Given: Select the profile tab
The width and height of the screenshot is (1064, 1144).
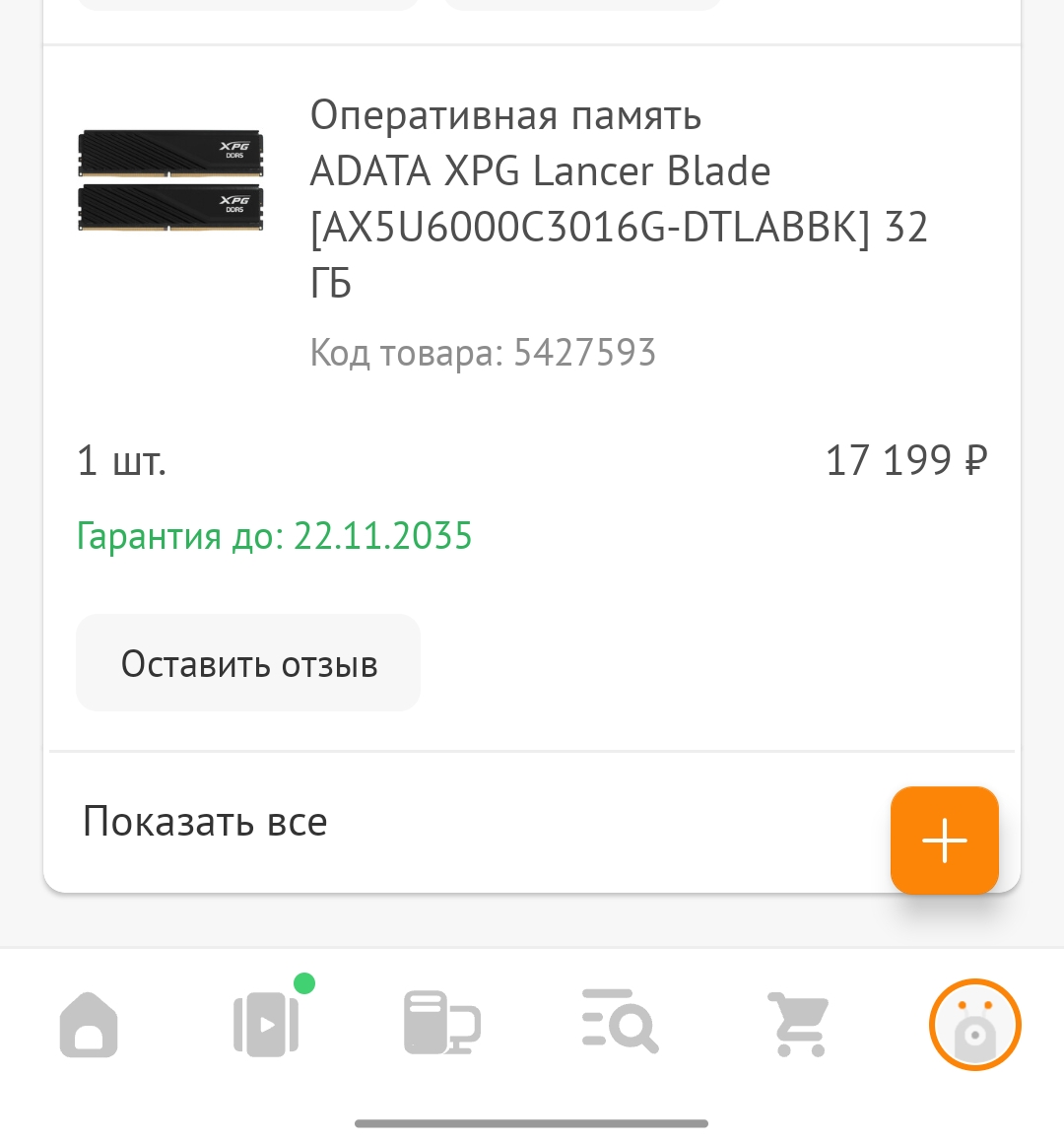Looking at the screenshot, I should (974, 1025).
